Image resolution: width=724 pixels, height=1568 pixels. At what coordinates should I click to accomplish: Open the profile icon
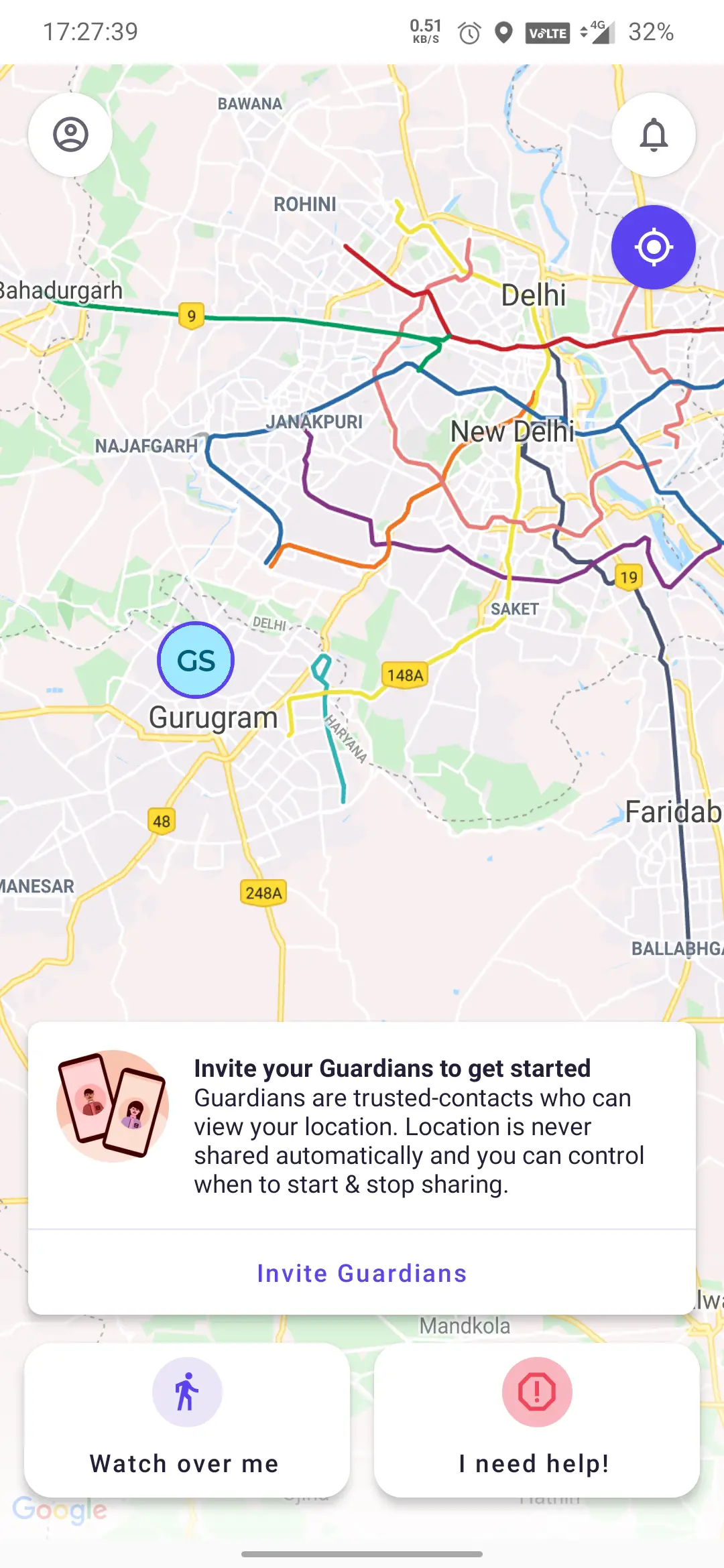(70, 135)
